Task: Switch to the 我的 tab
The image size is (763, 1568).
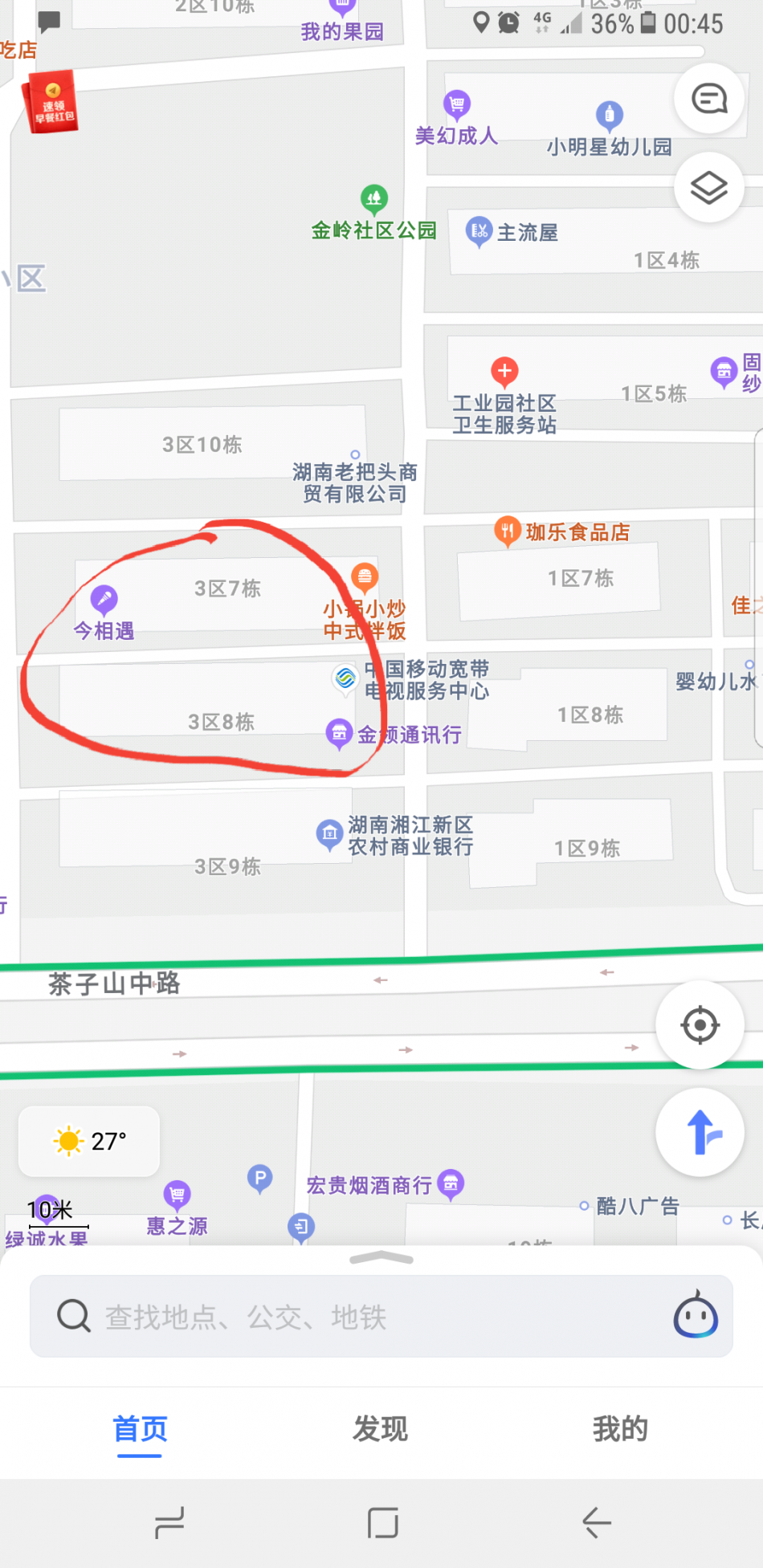Action: pyautogui.click(x=620, y=1429)
